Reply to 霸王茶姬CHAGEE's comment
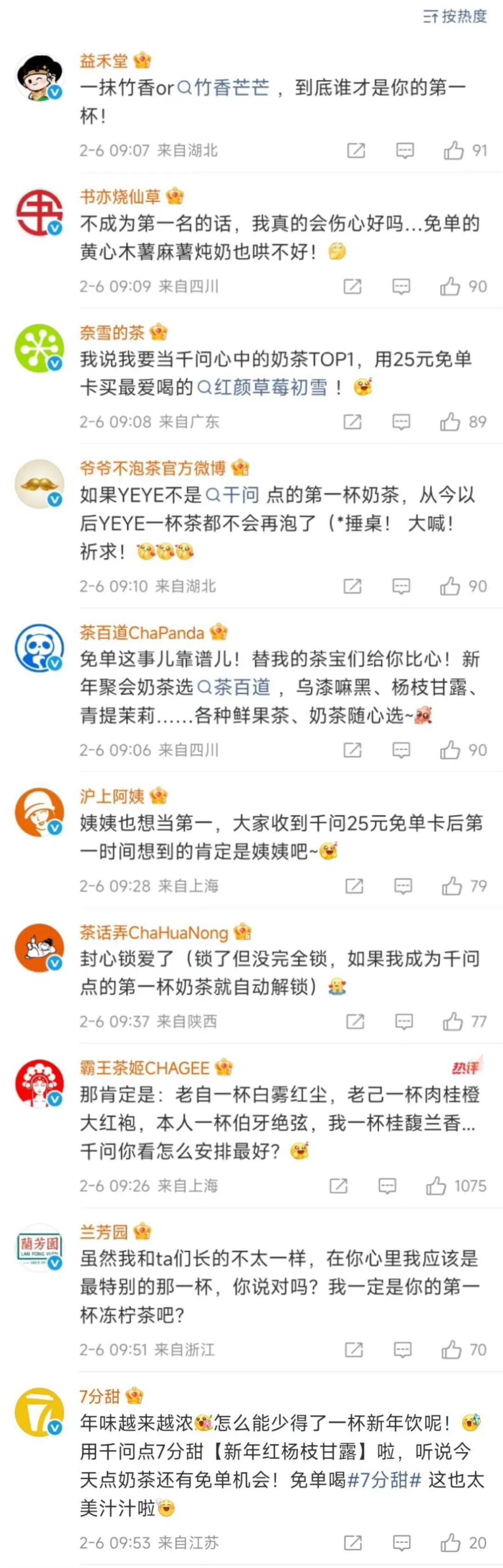The image size is (503, 1568). (388, 1186)
